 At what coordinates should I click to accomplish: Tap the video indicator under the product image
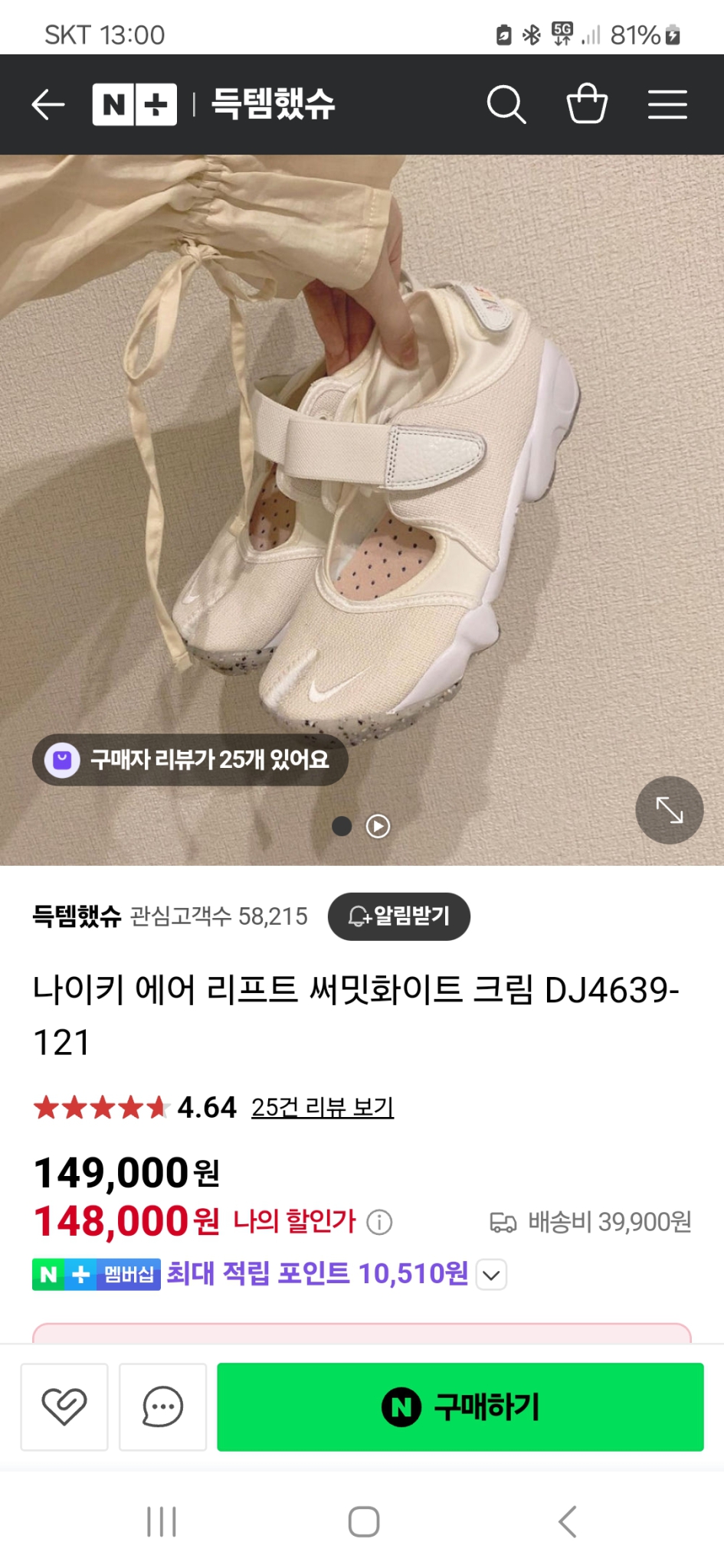[376, 827]
